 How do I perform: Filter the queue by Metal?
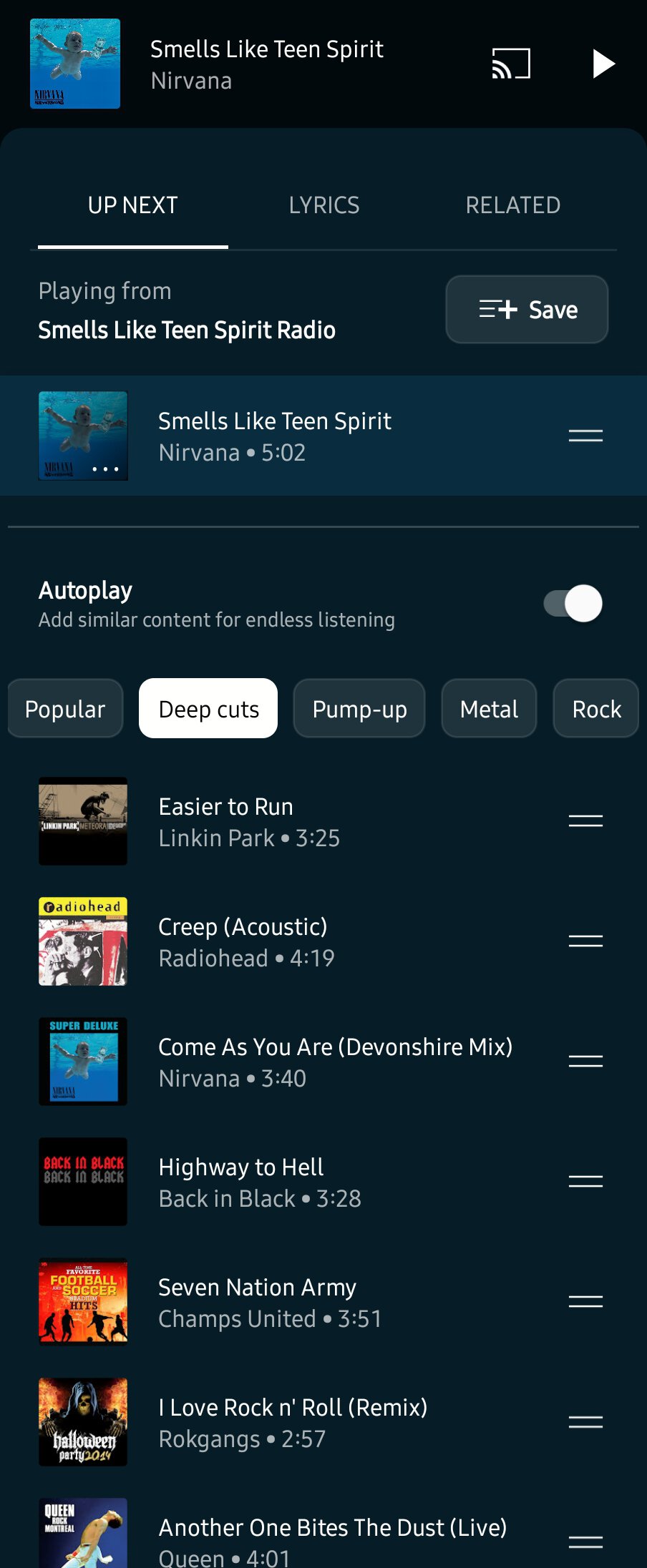tap(489, 709)
